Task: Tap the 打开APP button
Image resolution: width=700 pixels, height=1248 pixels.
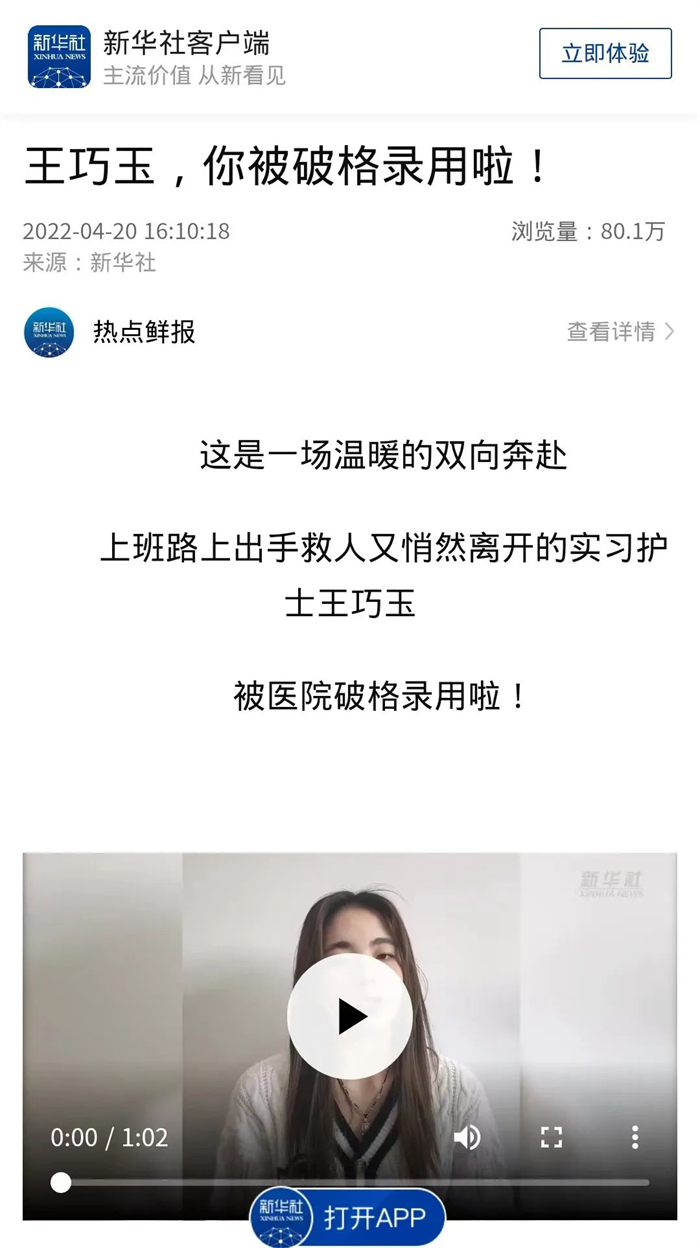Action: (348, 1217)
